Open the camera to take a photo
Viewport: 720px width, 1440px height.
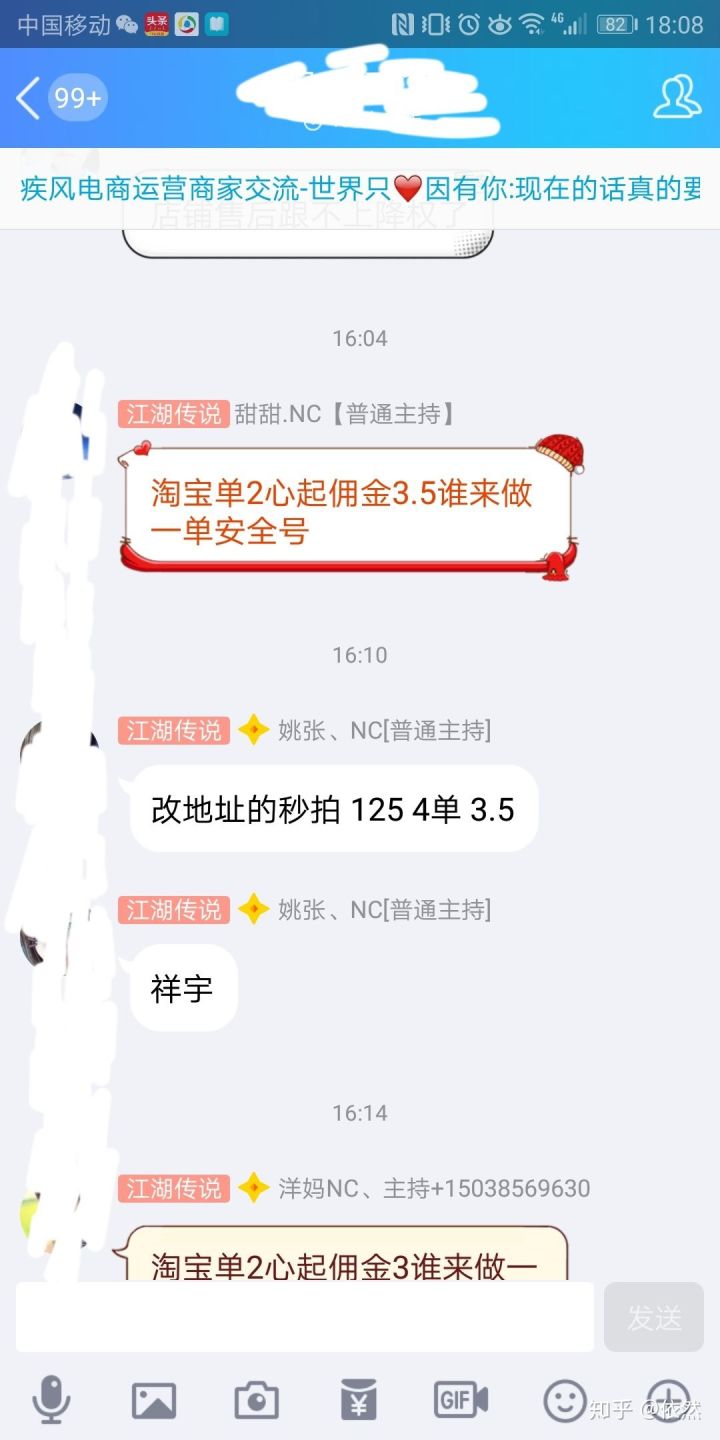pyautogui.click(x=256, y=1400)
